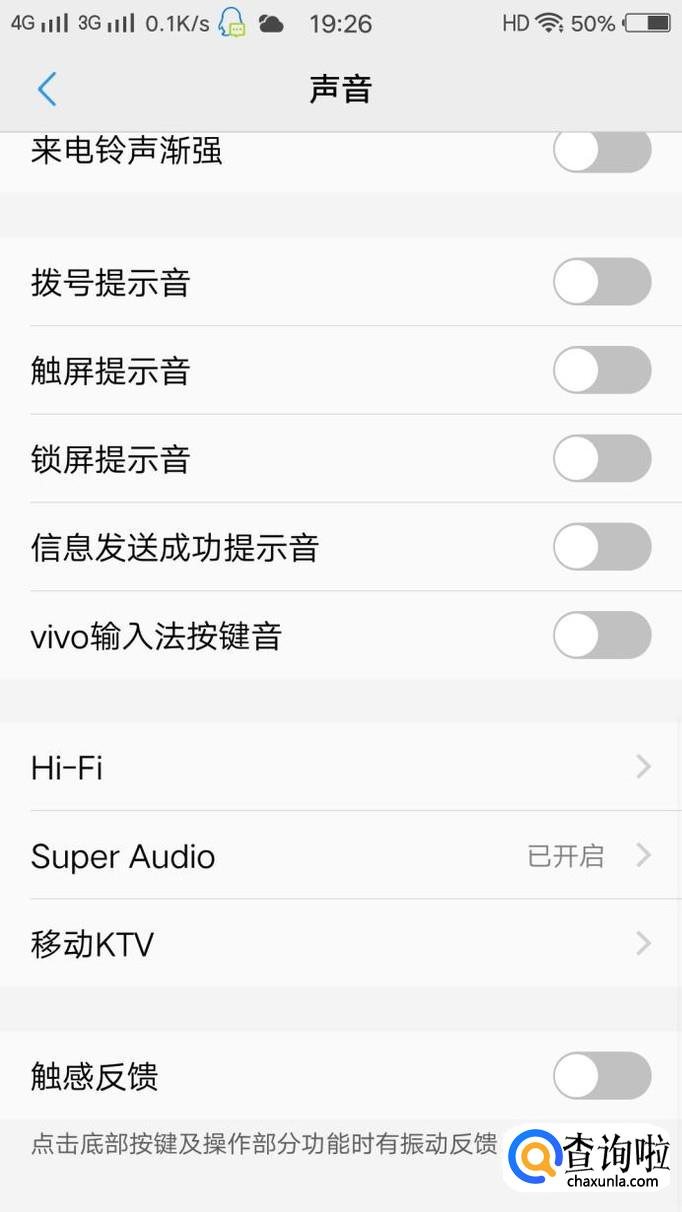
Task: Turn on 拨号提示音
Action: [x=601, y=282]
